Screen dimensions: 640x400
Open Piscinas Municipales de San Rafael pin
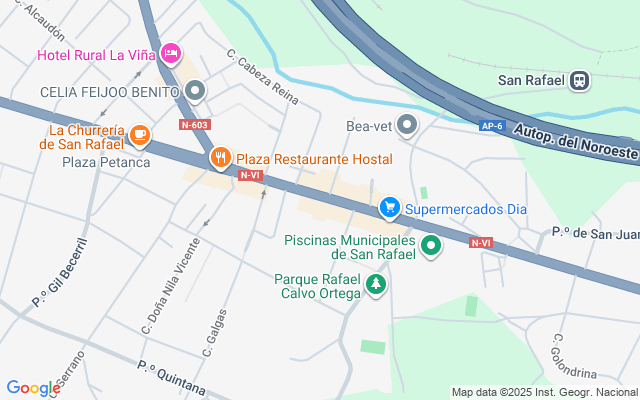pyautogui.click(x=431, y=246)
